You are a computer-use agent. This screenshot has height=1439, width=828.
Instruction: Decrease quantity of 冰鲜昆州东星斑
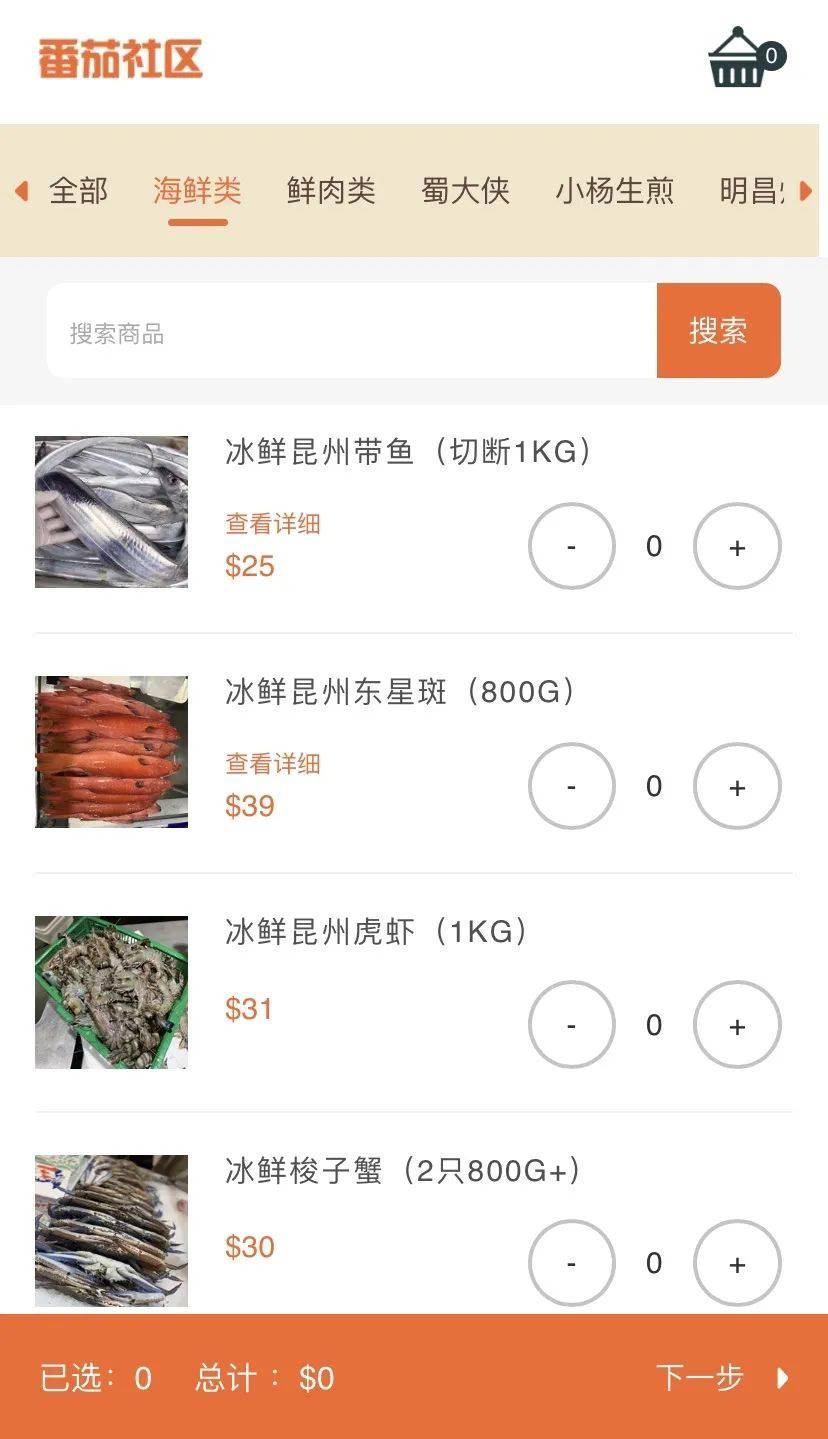571,786
